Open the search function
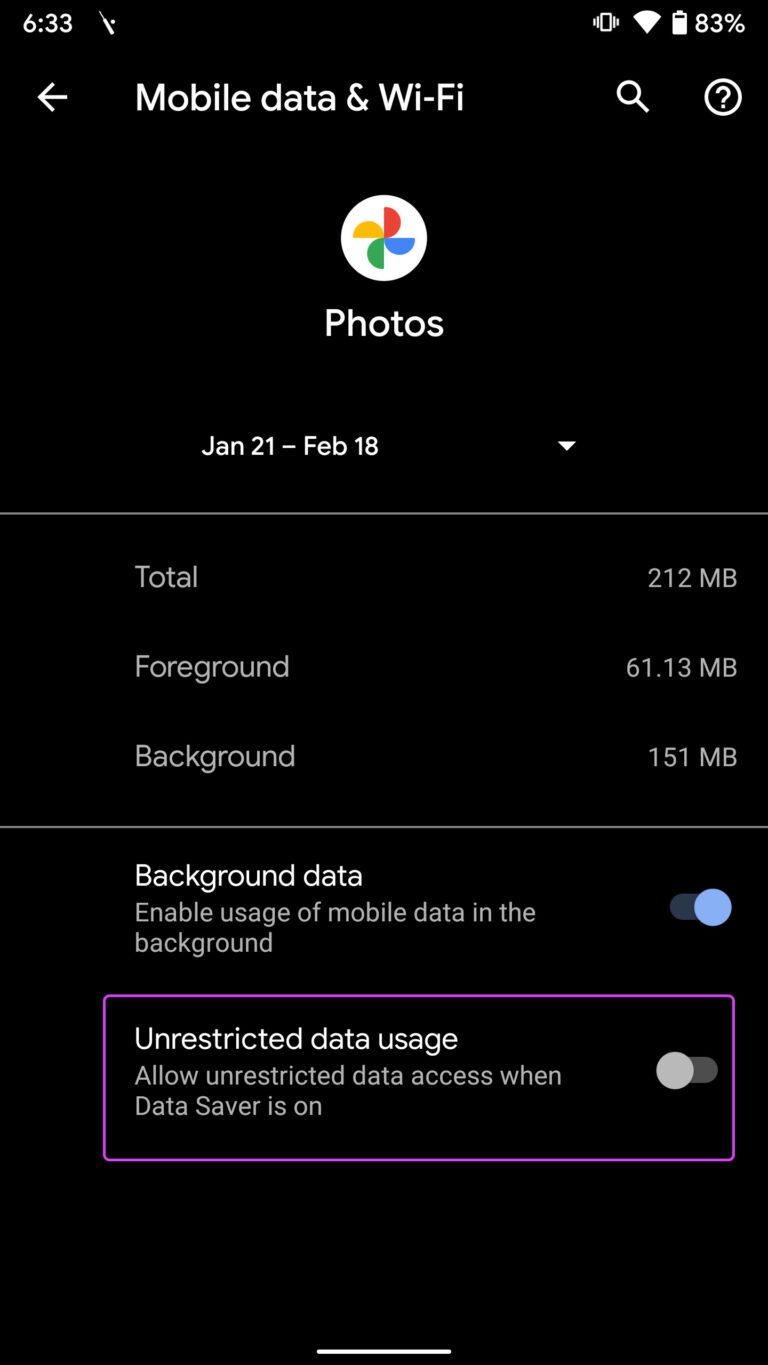 click(x=632, y=97)
